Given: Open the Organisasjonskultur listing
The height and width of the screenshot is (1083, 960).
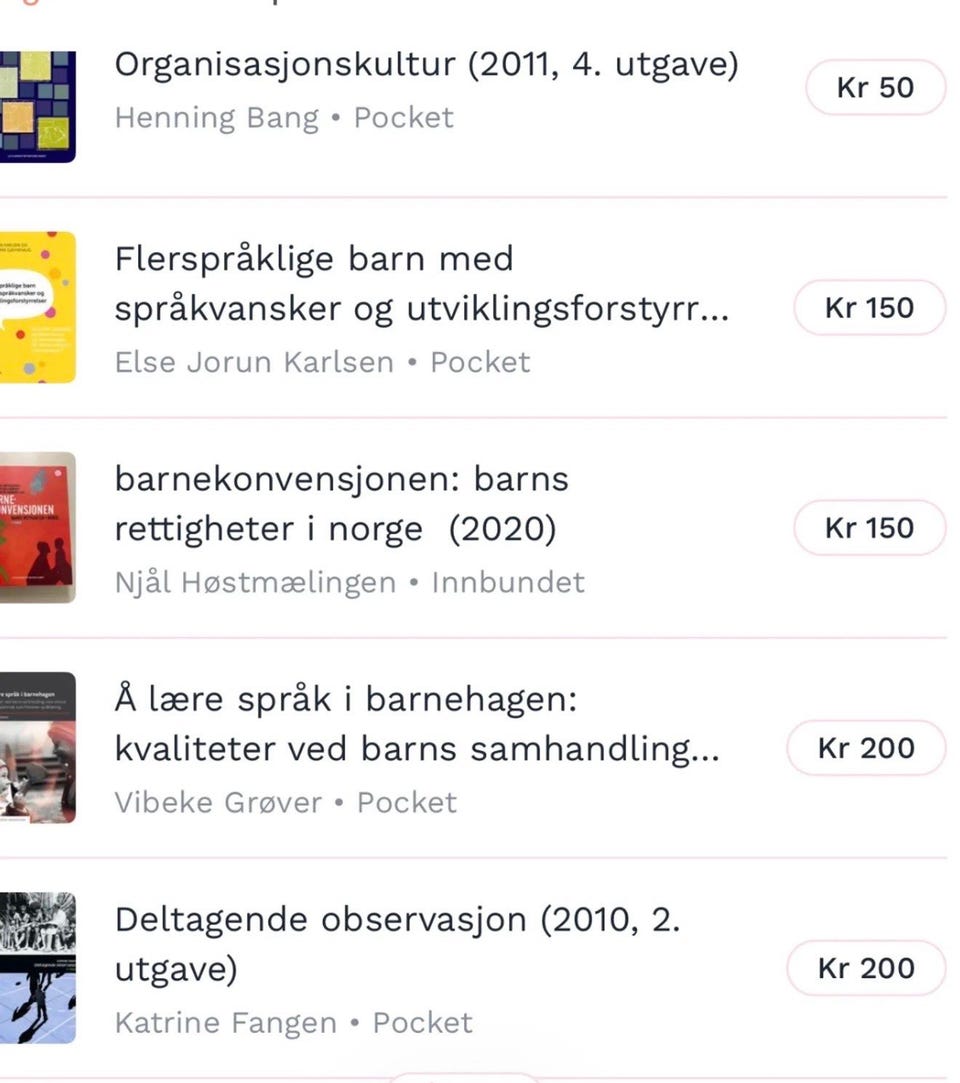Looking at the screenshot, I should click(427, 65).
